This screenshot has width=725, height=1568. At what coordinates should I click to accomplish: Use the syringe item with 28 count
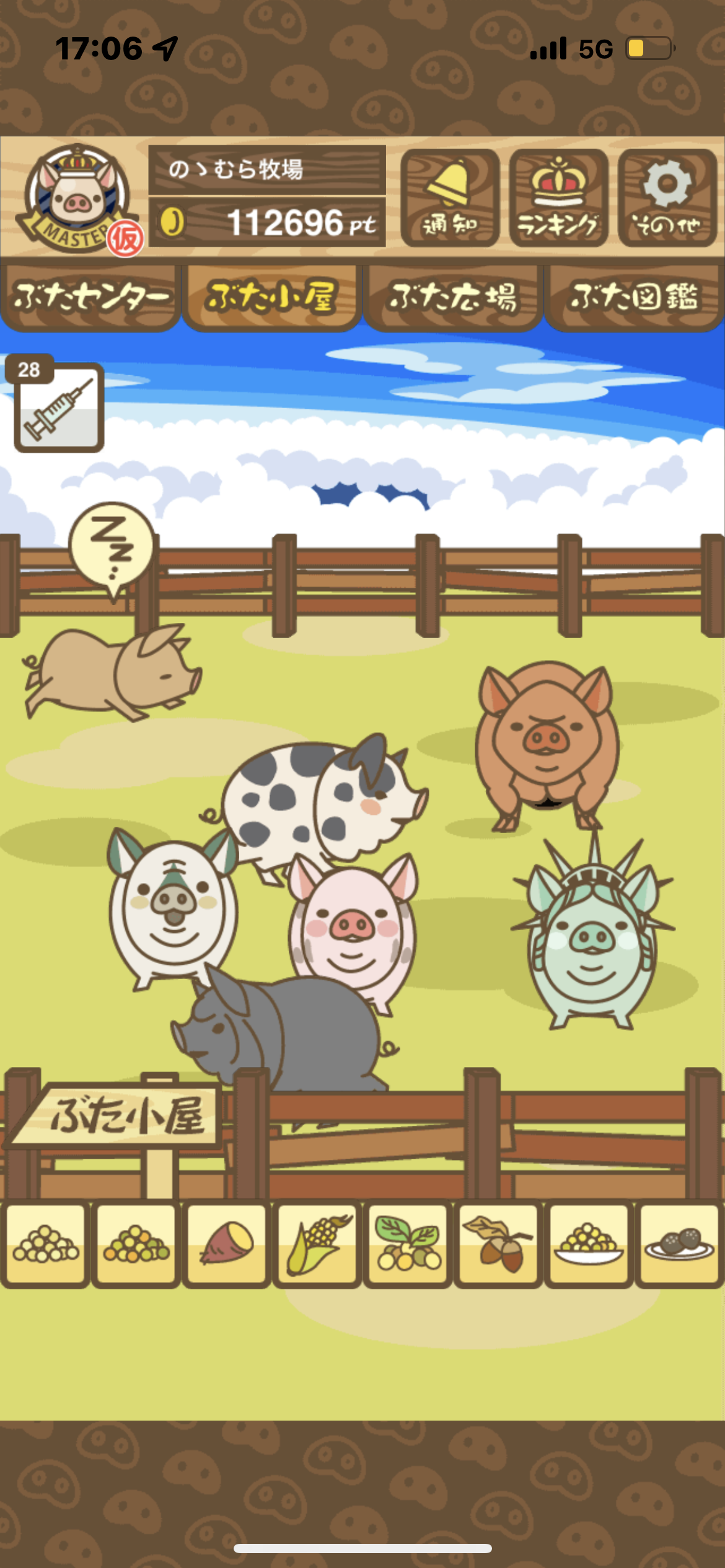[58, 406]
